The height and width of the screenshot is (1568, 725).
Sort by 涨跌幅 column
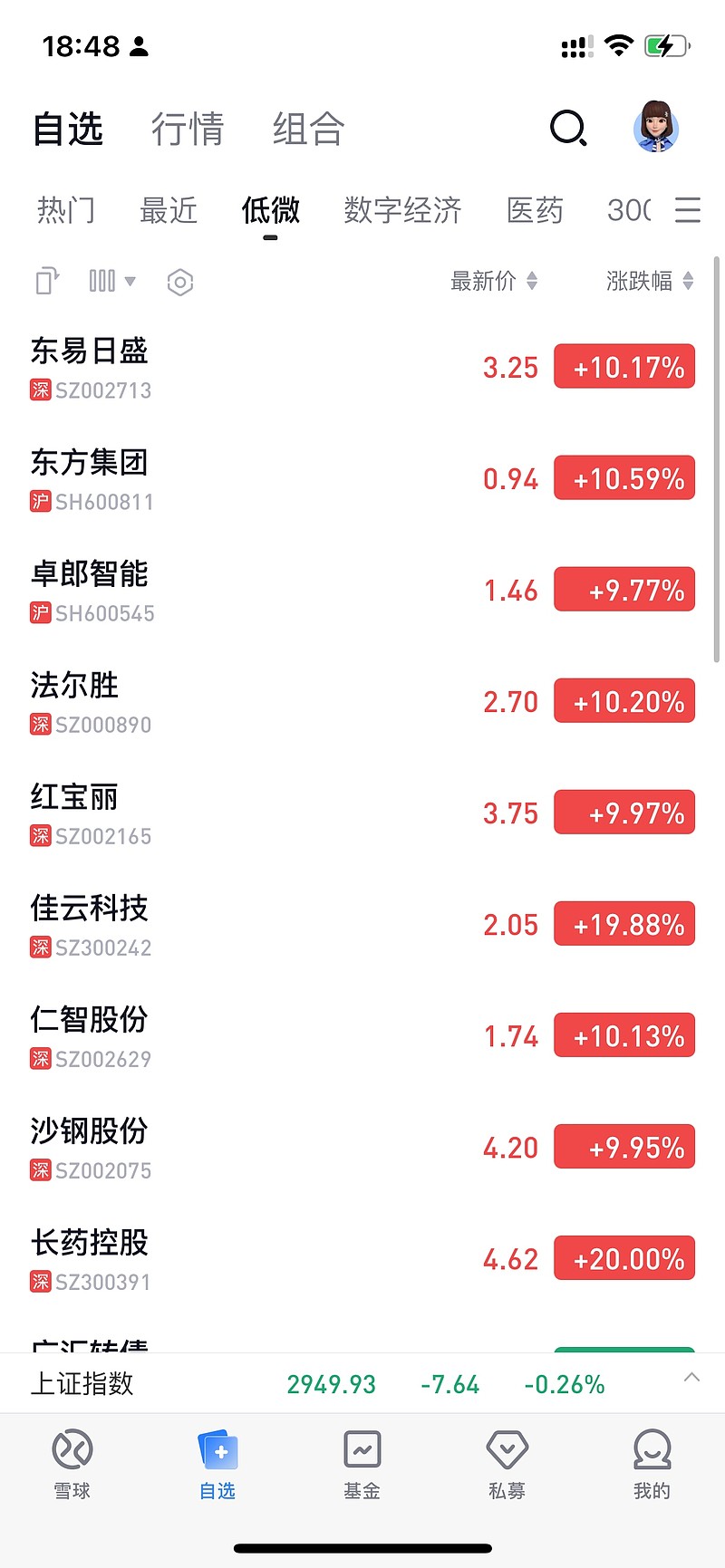tap(650, 281)
